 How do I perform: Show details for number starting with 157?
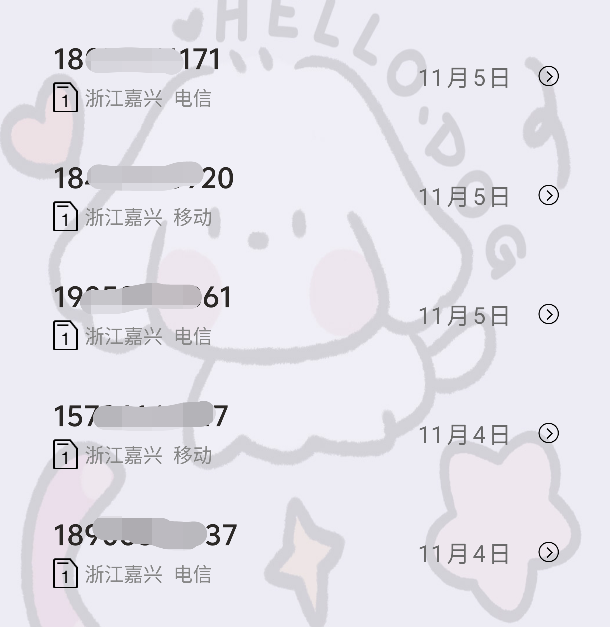pyautogui.click(x=548, y=433)
